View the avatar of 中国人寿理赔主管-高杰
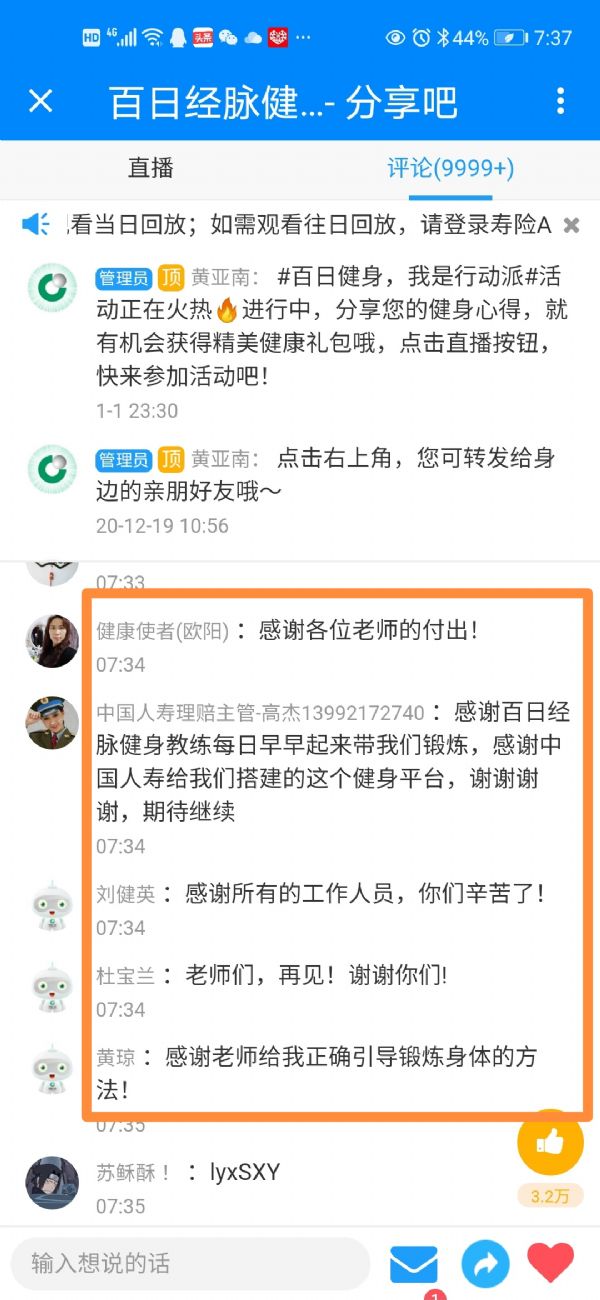The image size is (600, 1300). [x=52, y=722]
